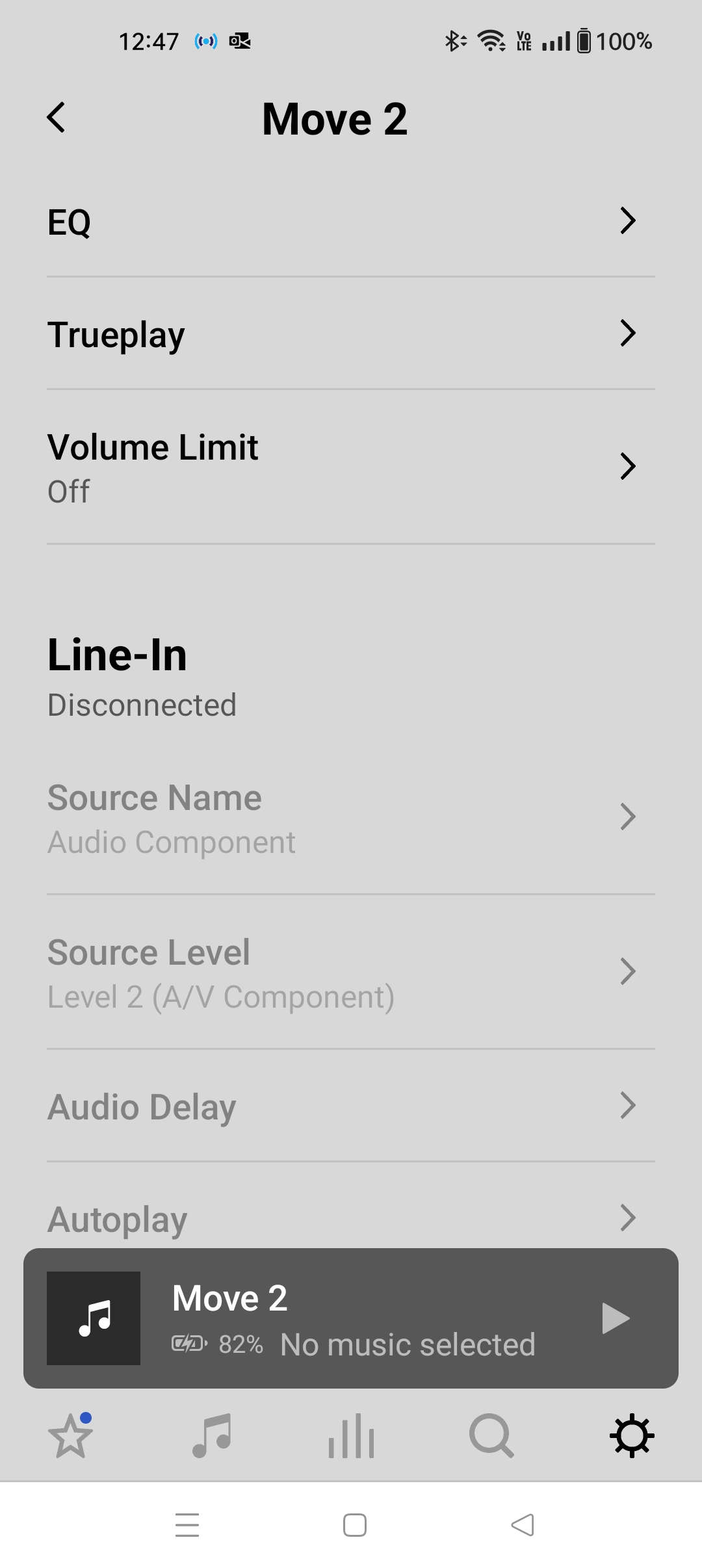The height and width of the screenshot is (1568, 702).
Task: Play music on Move 2
Action: [615, 1318]
